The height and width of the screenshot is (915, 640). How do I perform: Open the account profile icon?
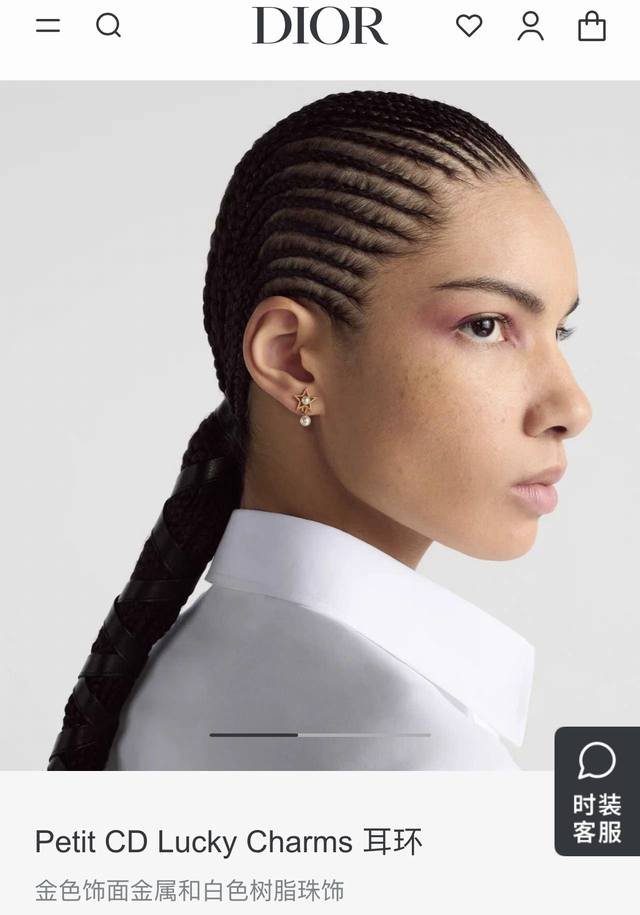point(530,26)
